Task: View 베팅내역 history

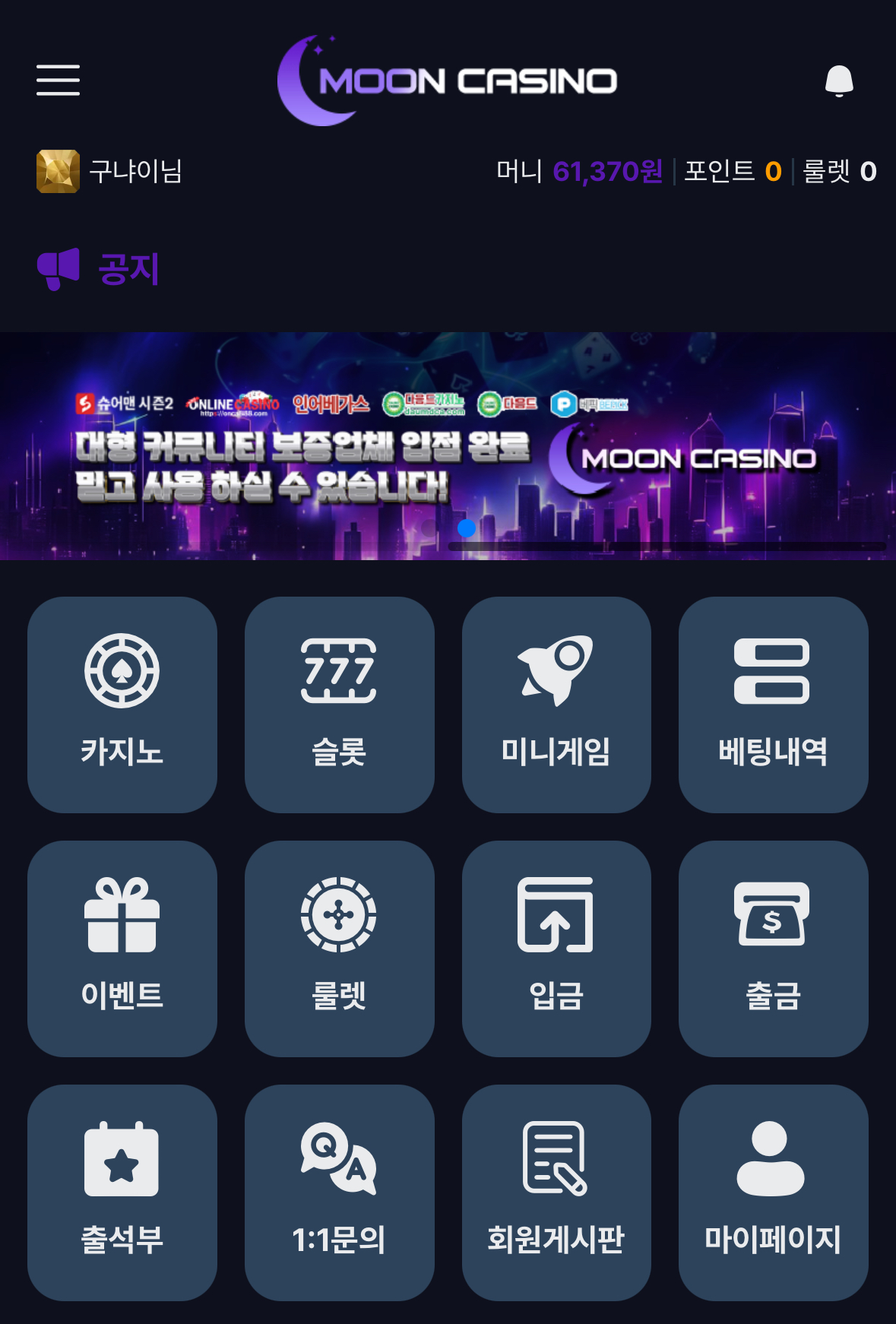Action: pyautogui.click(x=773, y=704)
